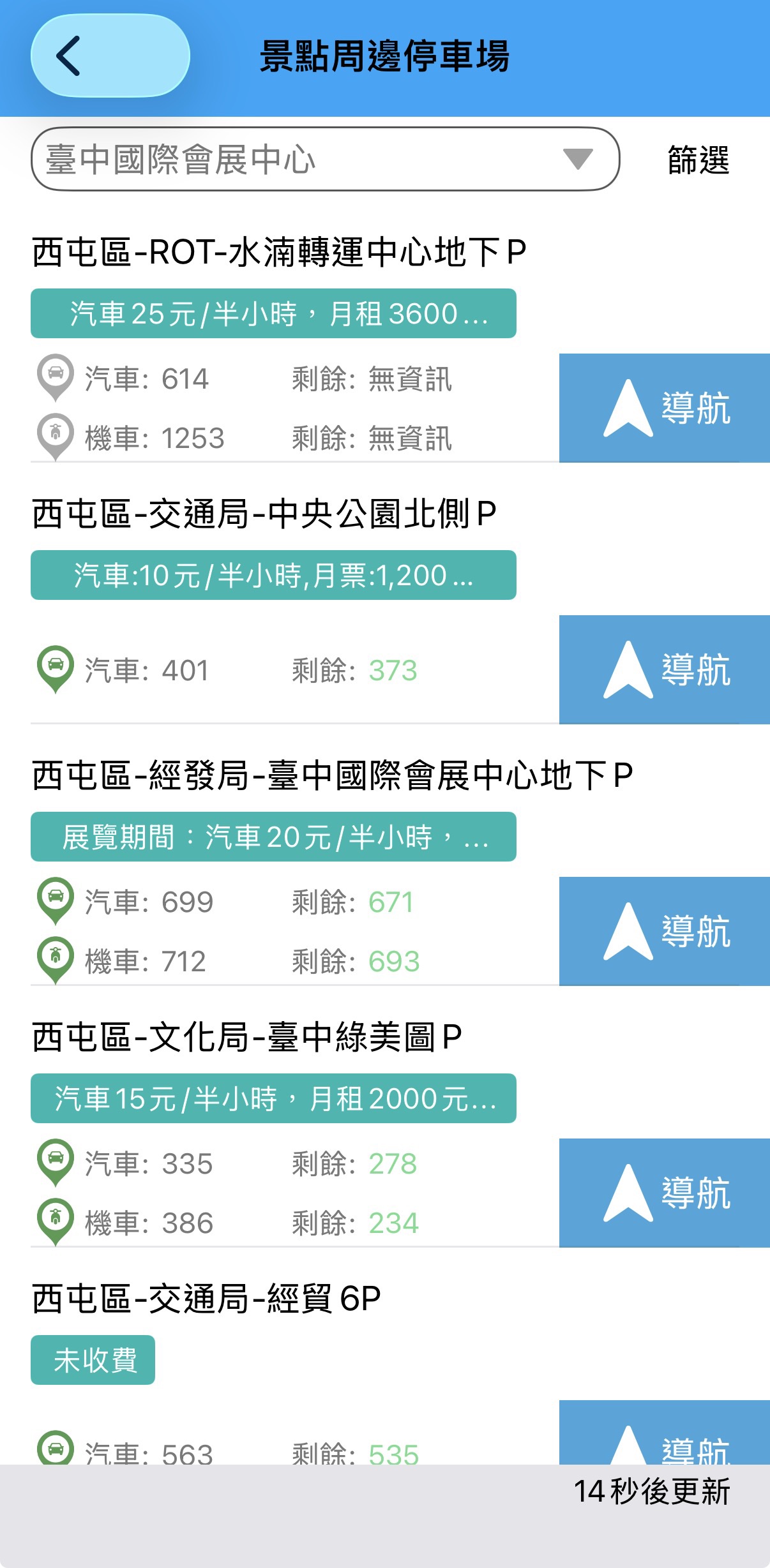Open 西屯區-ROT-水湳轉運中心地下P parking details
770x1568 pixels.
[x=279, y=251]
